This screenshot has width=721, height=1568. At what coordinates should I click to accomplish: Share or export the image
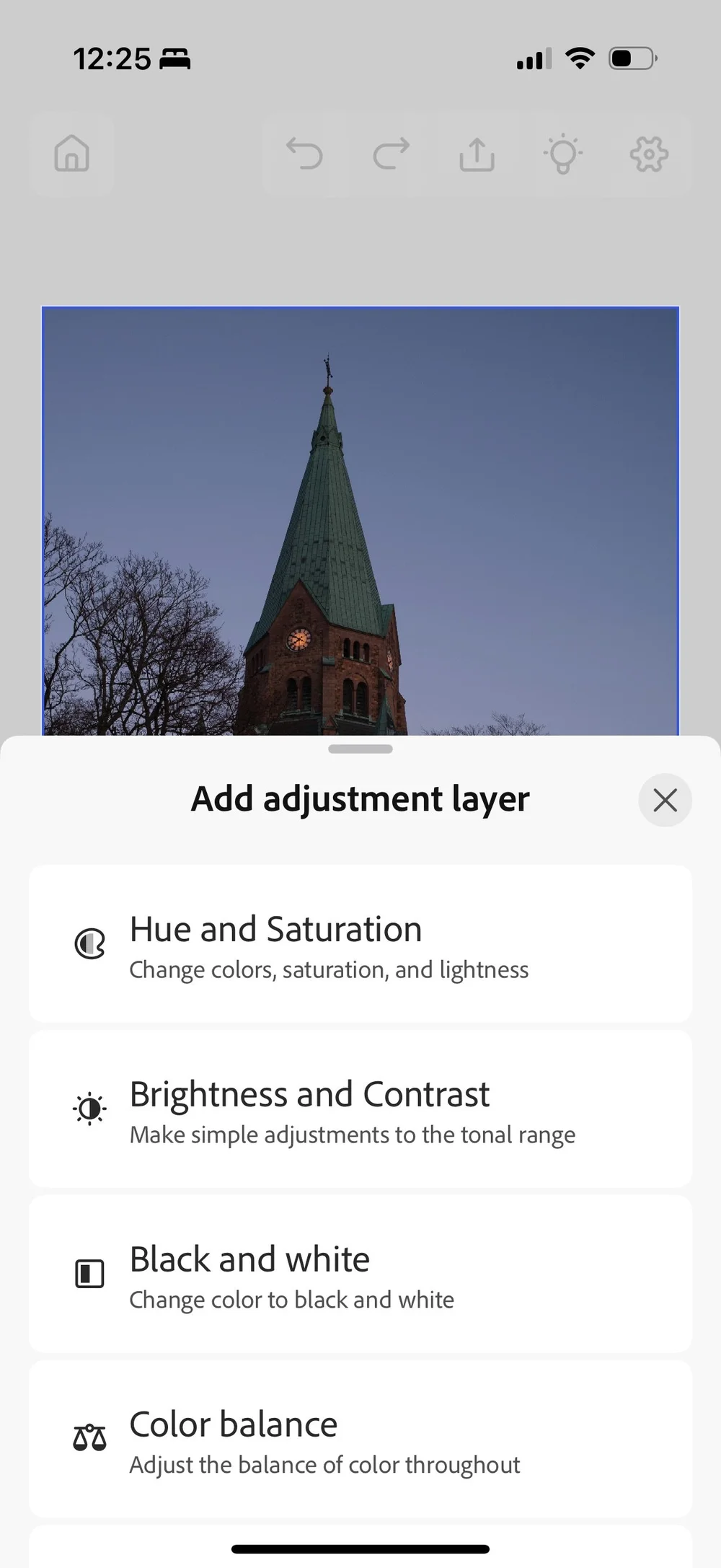pos(477,154)
